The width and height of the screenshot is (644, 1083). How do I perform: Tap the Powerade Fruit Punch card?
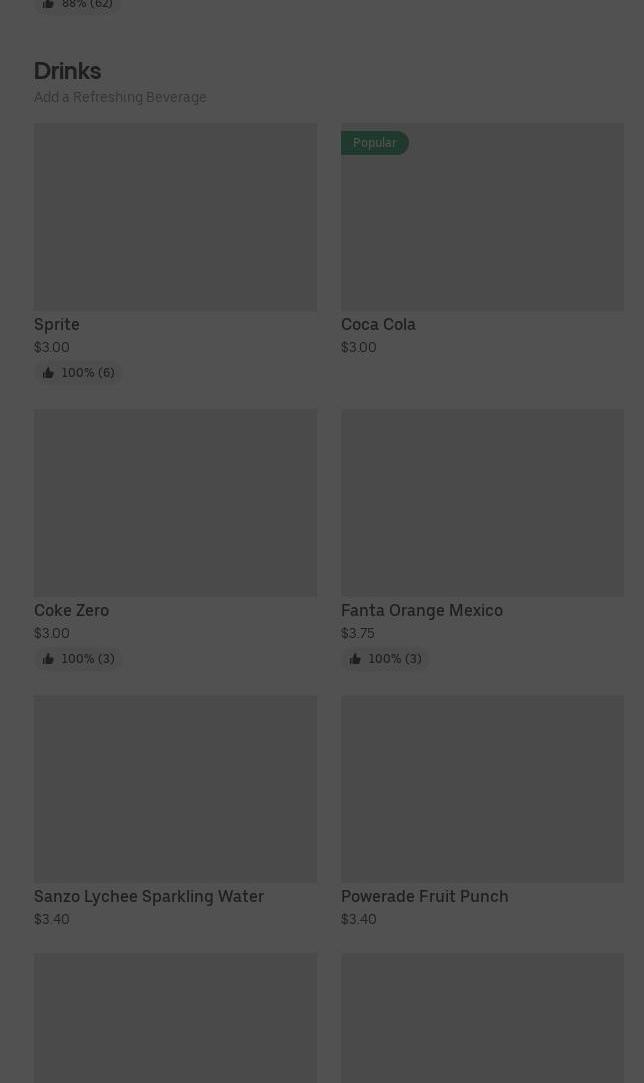[x=482, y=812]
